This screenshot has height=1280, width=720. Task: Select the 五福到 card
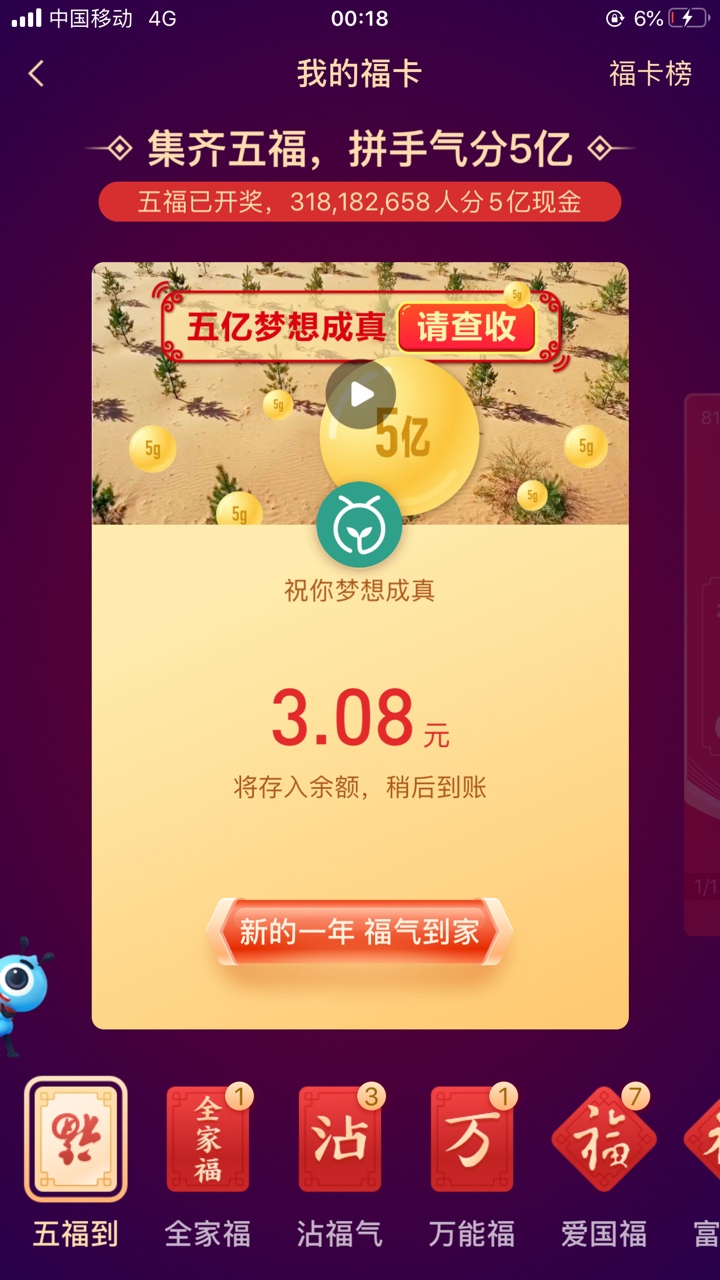pyautogui.click(x=76, y=1140)
